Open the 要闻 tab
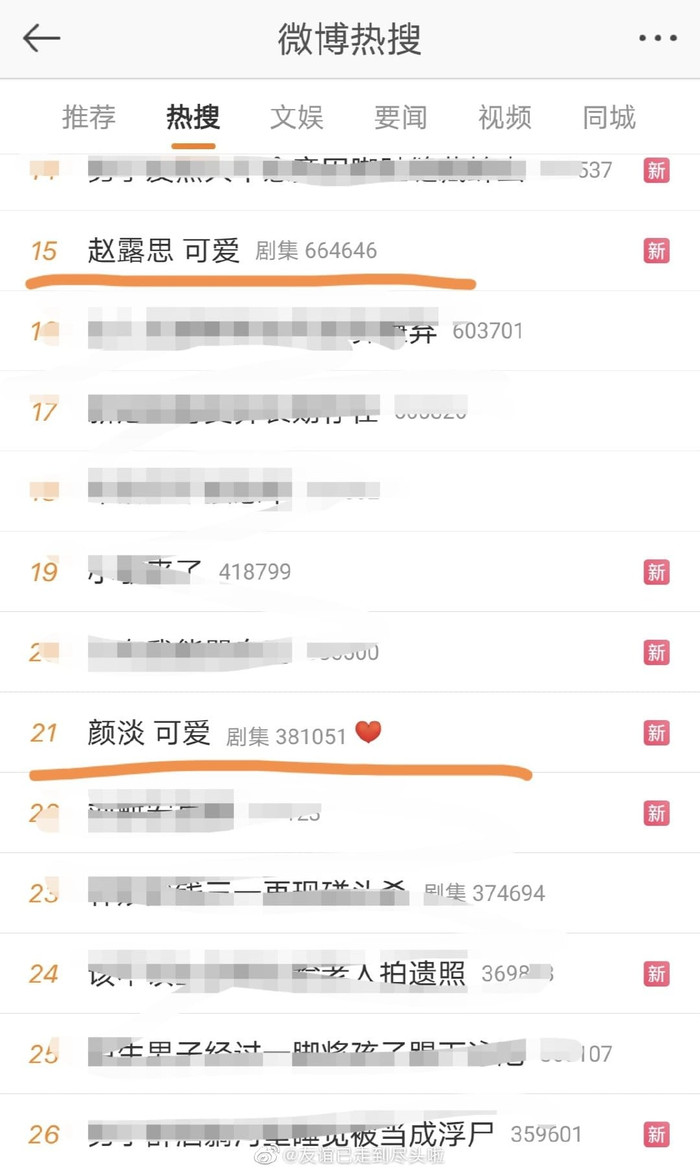Screen dimensions: 700x1172 tap(401, 117)
